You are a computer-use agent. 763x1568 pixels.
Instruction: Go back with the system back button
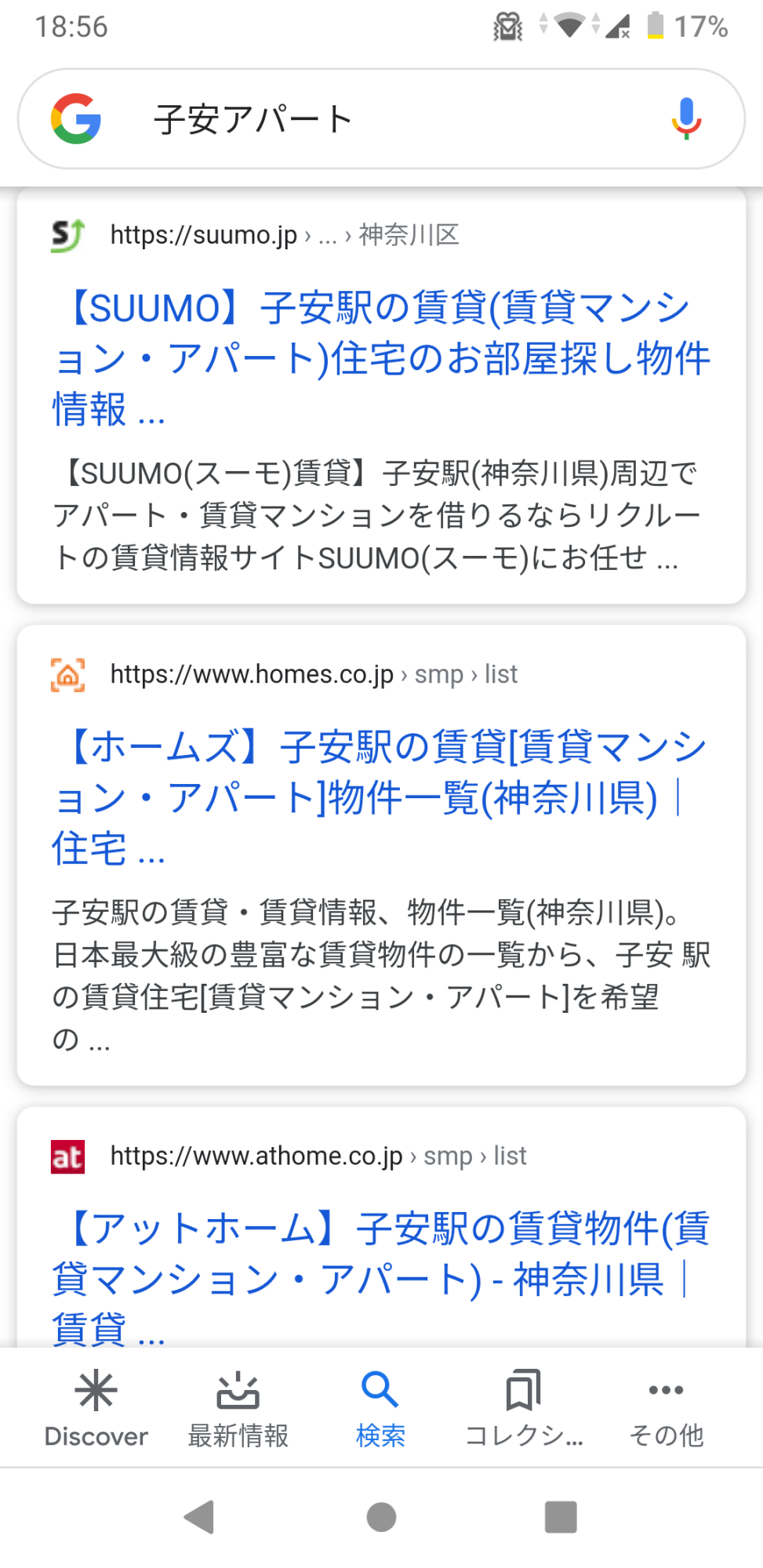tap(200, 1517)
